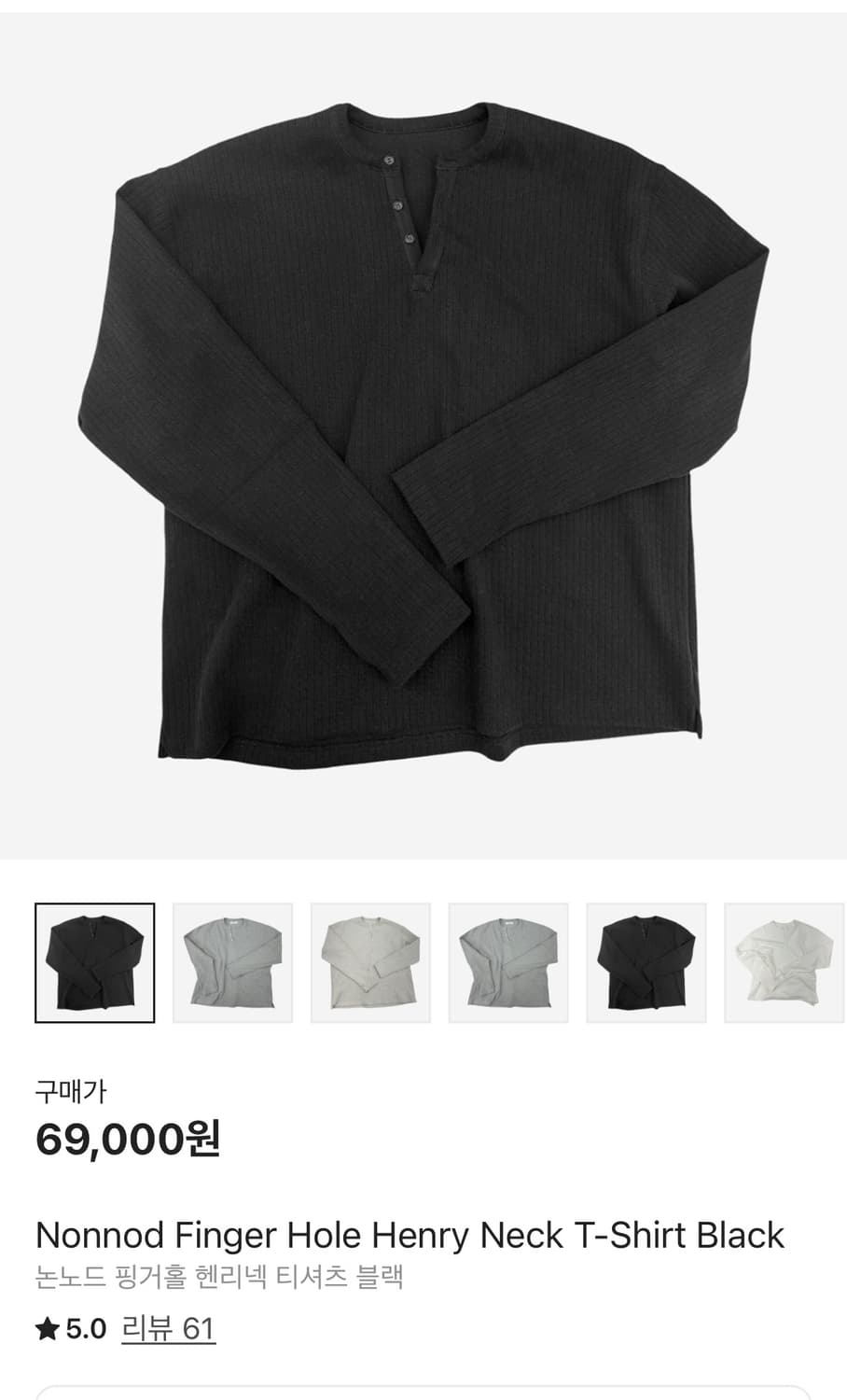Select the beige shirt thumbnail
This screenshot has height=1400, width=847.
point(370,962)
